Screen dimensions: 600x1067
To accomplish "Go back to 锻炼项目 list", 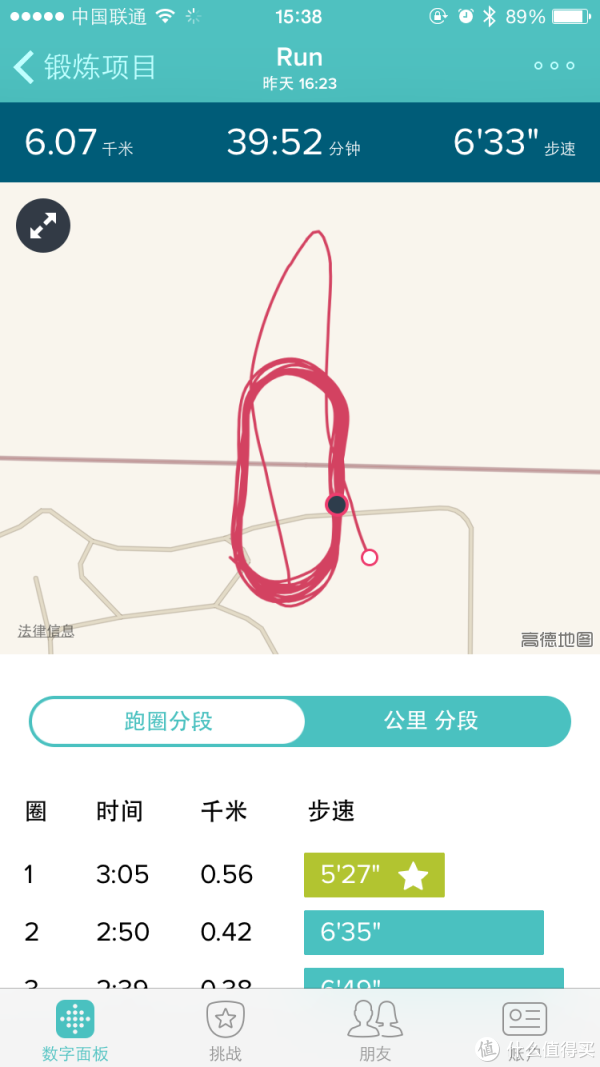I will 85,67.
